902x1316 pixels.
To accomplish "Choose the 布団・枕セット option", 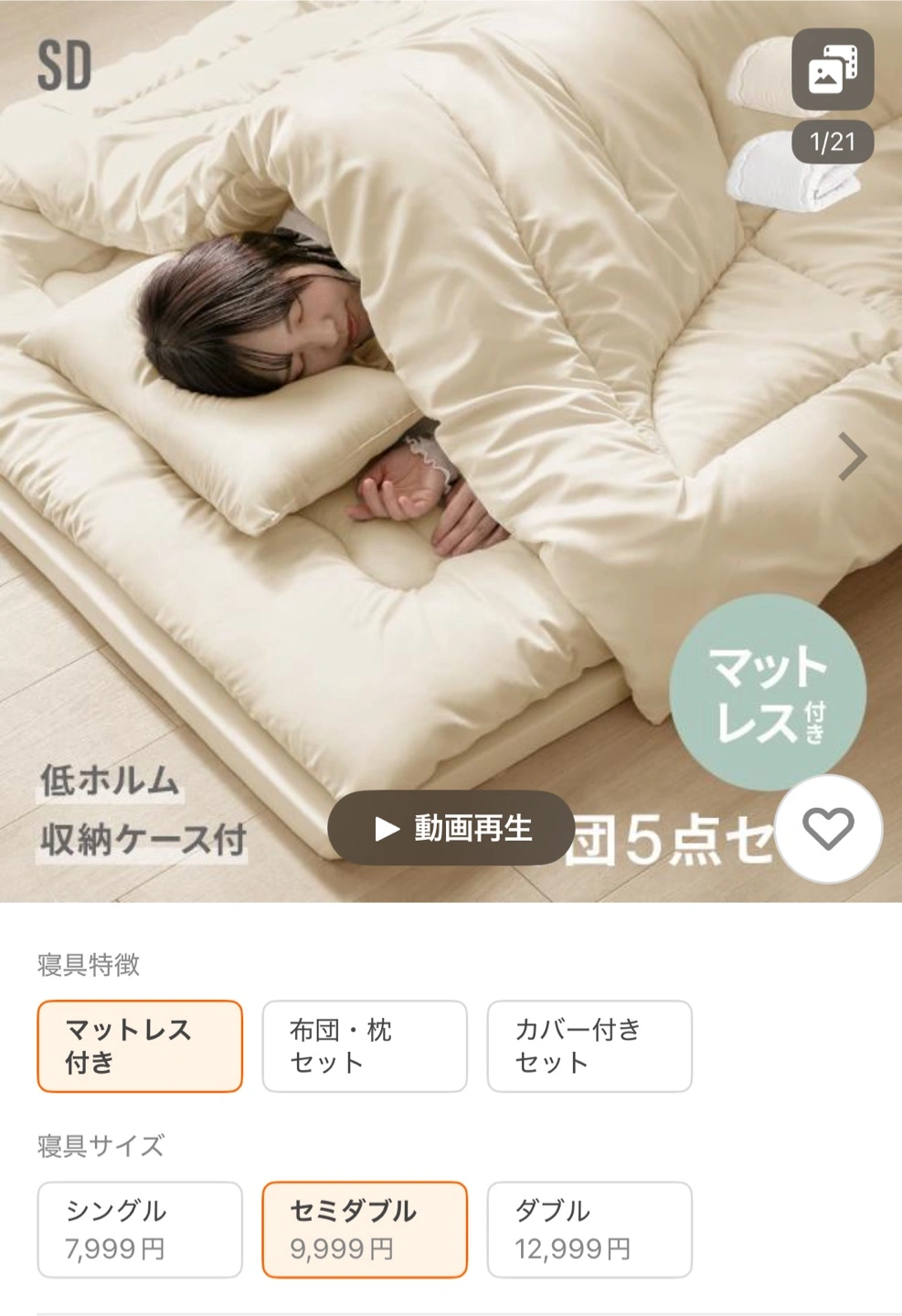I will (x=365, y=1046).
